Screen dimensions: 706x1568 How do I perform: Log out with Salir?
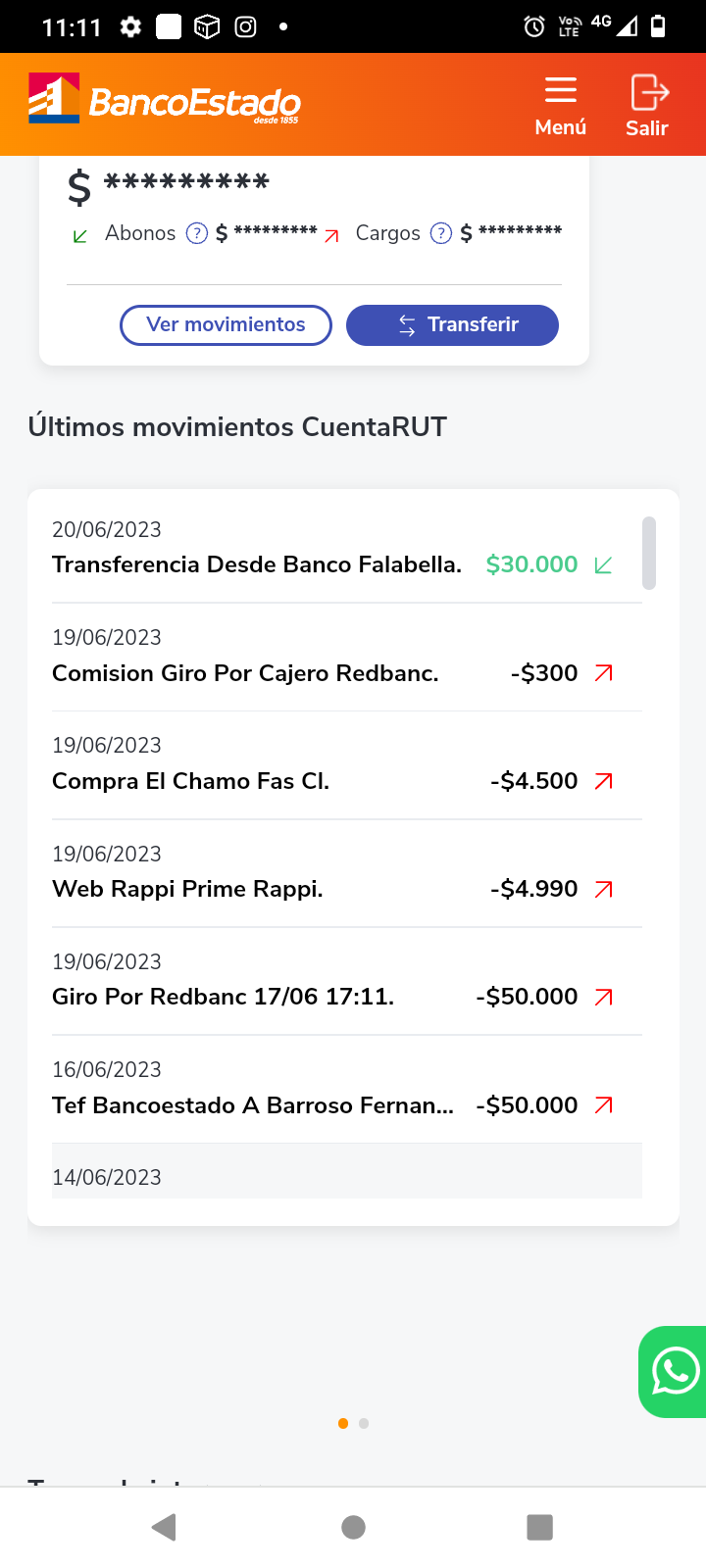[647, 105]
